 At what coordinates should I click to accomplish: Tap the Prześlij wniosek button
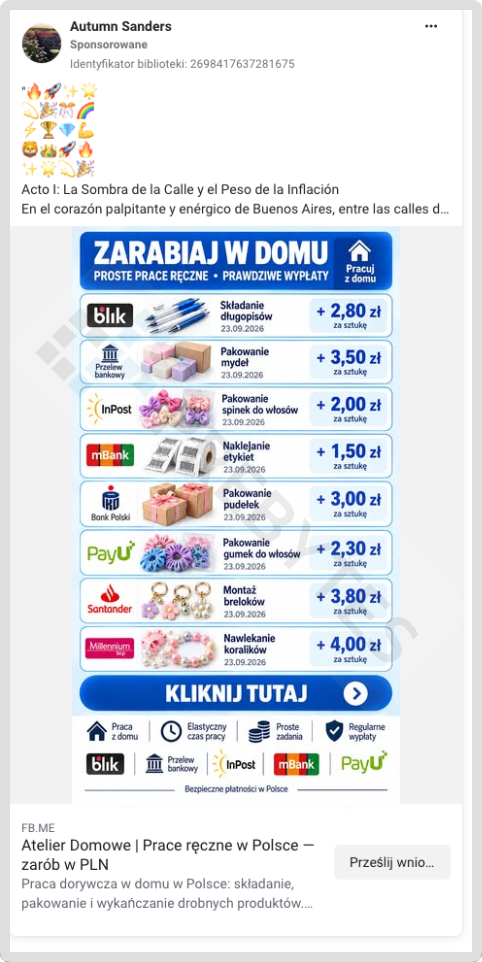click(392, 862)
